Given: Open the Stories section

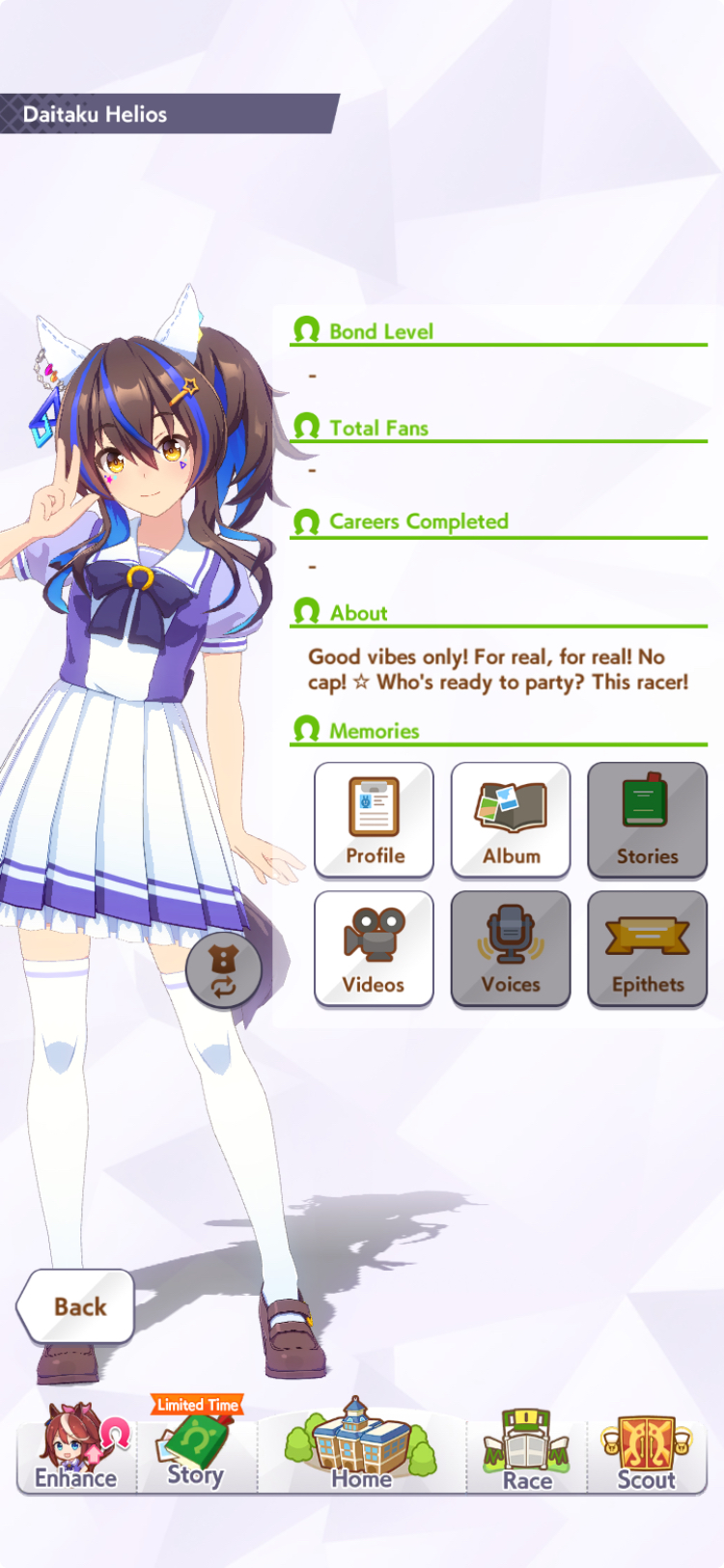Looking at the screenshot, I should pyautogui.click(x=647, y=820).
